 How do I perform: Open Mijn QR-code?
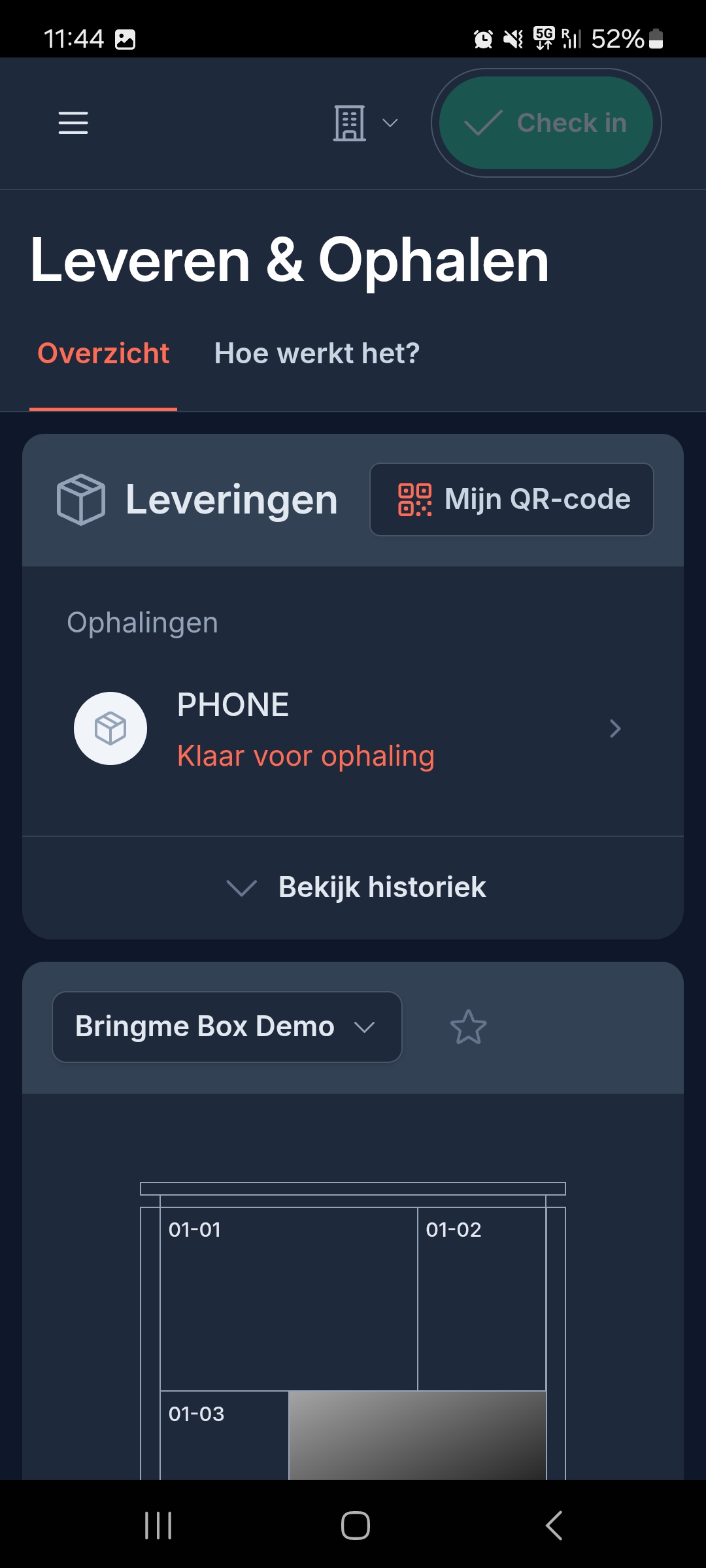point(512,498)
